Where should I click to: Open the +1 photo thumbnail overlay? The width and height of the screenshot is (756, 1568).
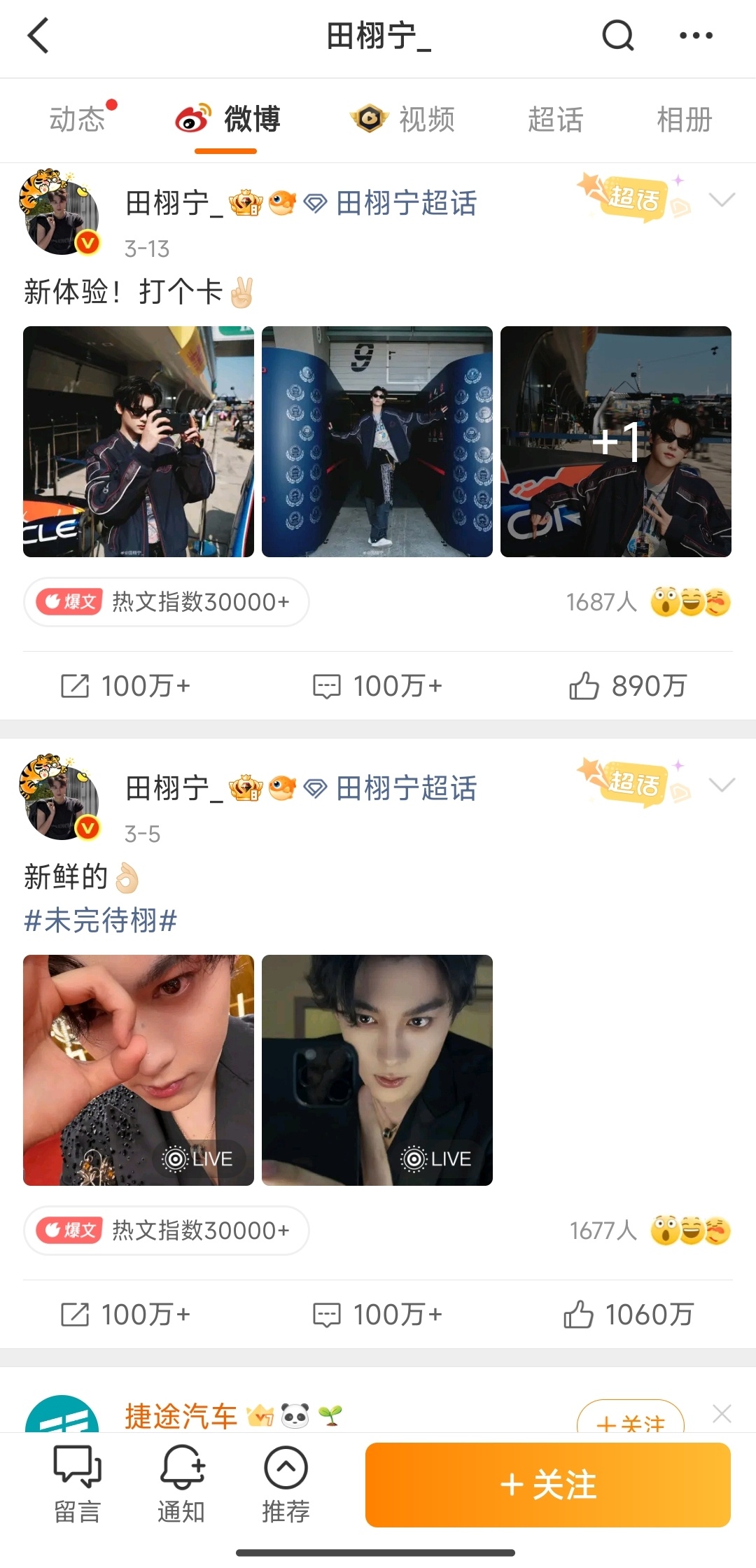pos(616,441)
